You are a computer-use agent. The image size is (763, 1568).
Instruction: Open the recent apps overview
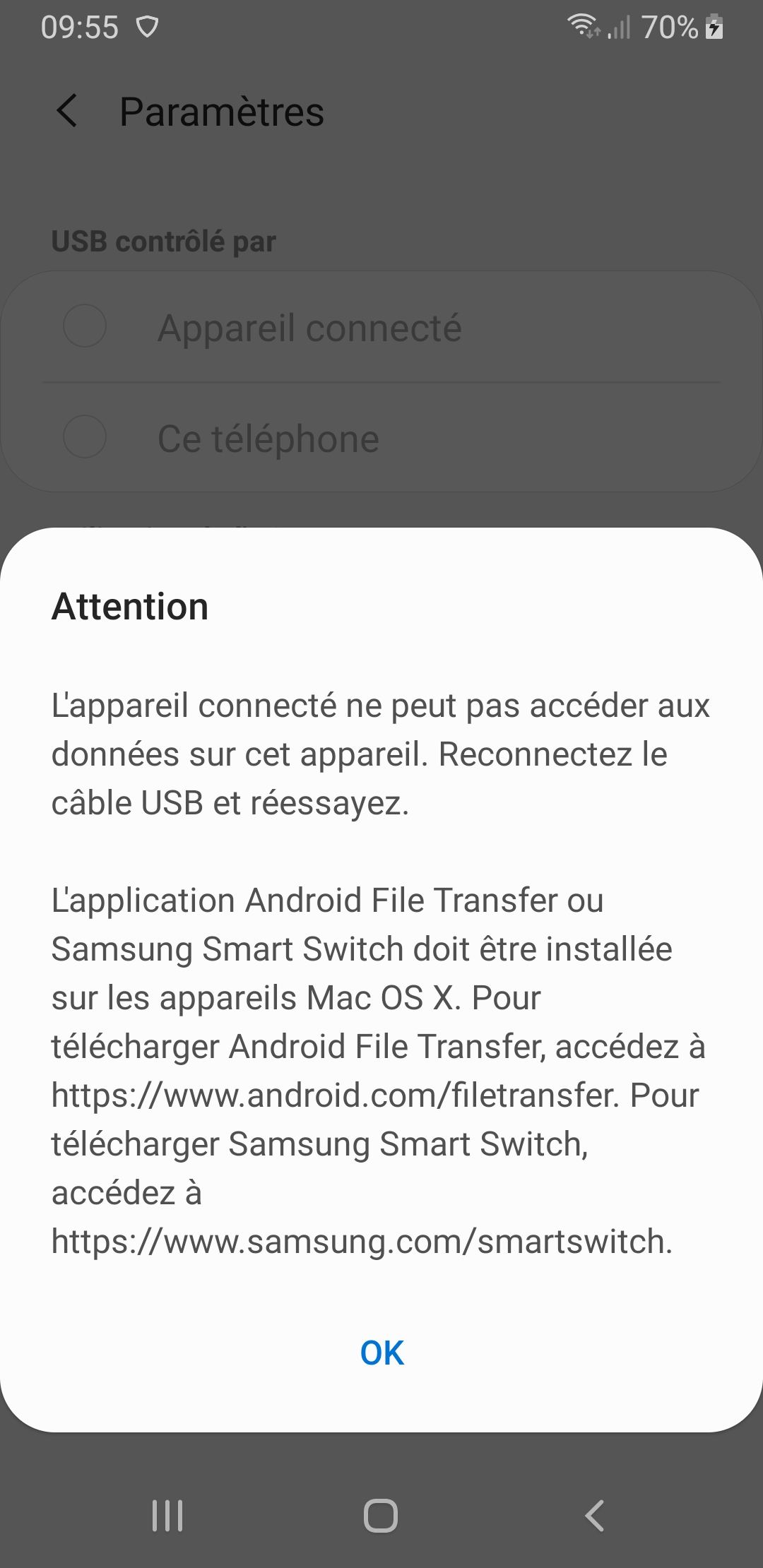click(x=167, y=1516)
